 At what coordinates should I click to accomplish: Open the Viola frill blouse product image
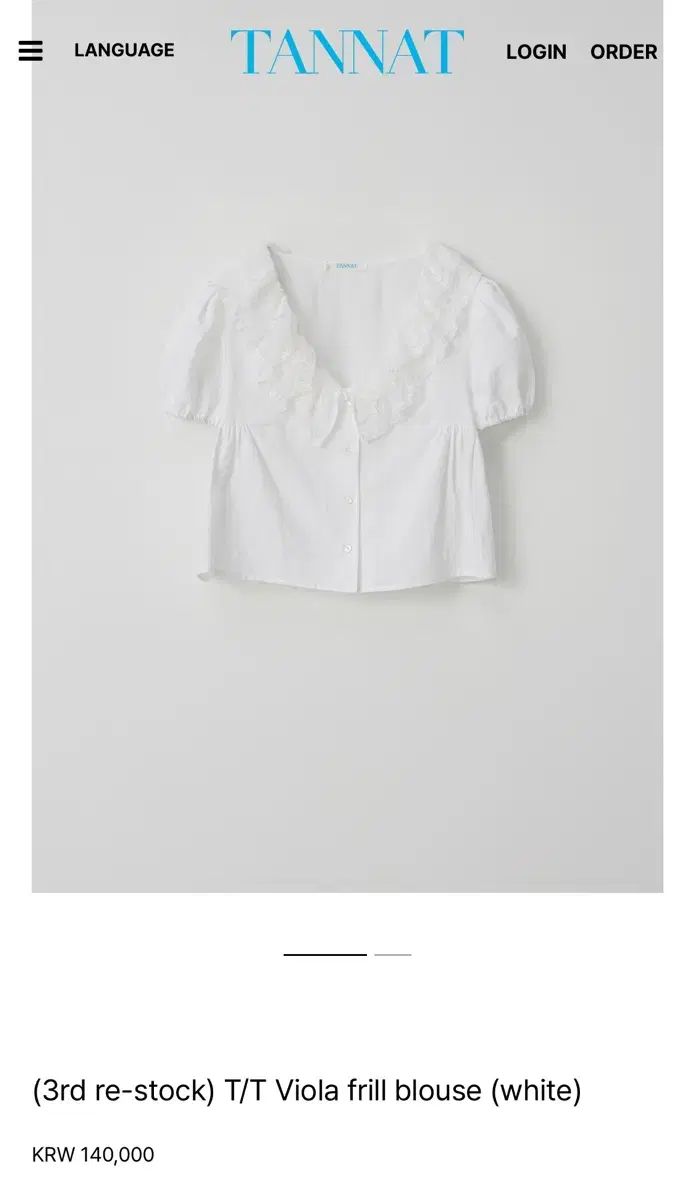[348, 420]
